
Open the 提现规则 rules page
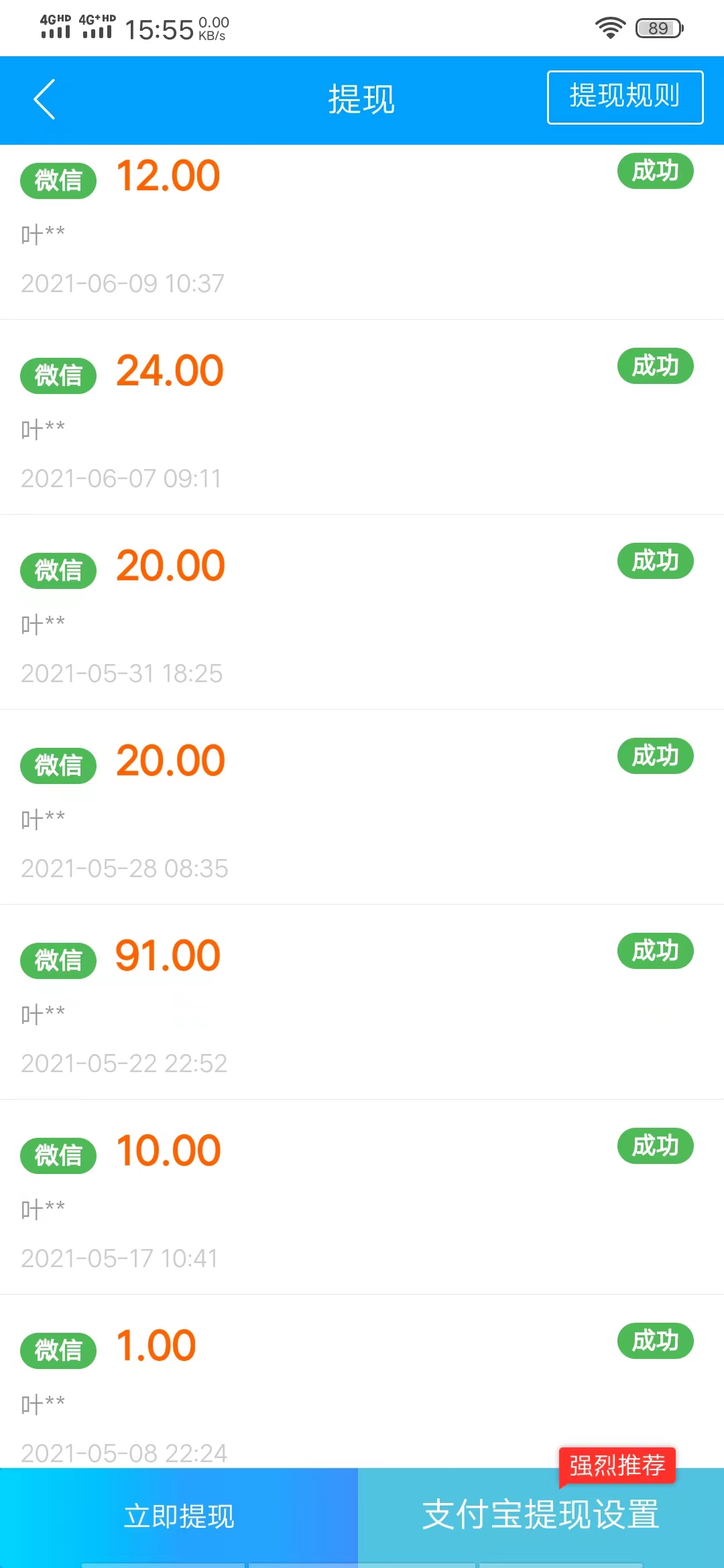[x=624, y=96]
